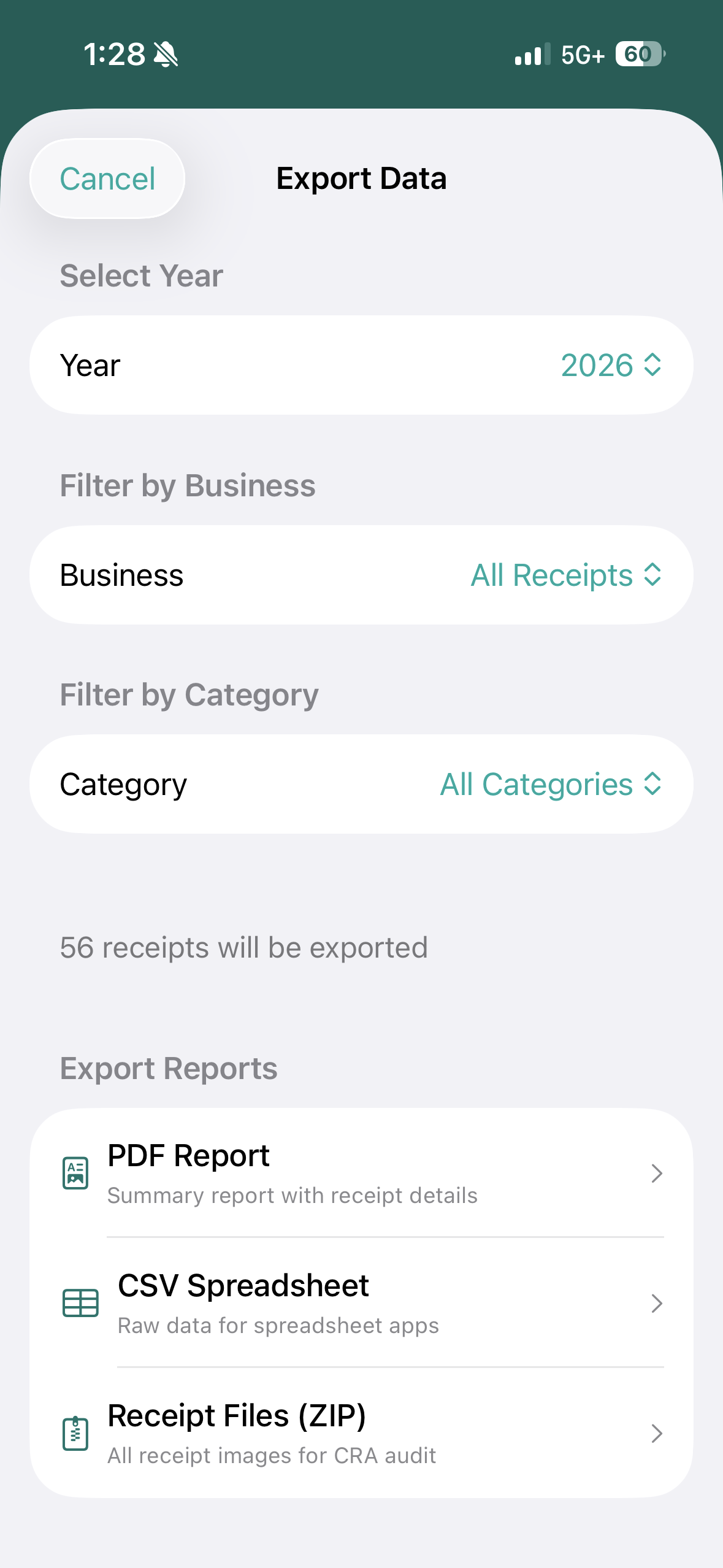
Task: Click the CSV Spreadsheet table icon
Action: tap(79, 1304)
